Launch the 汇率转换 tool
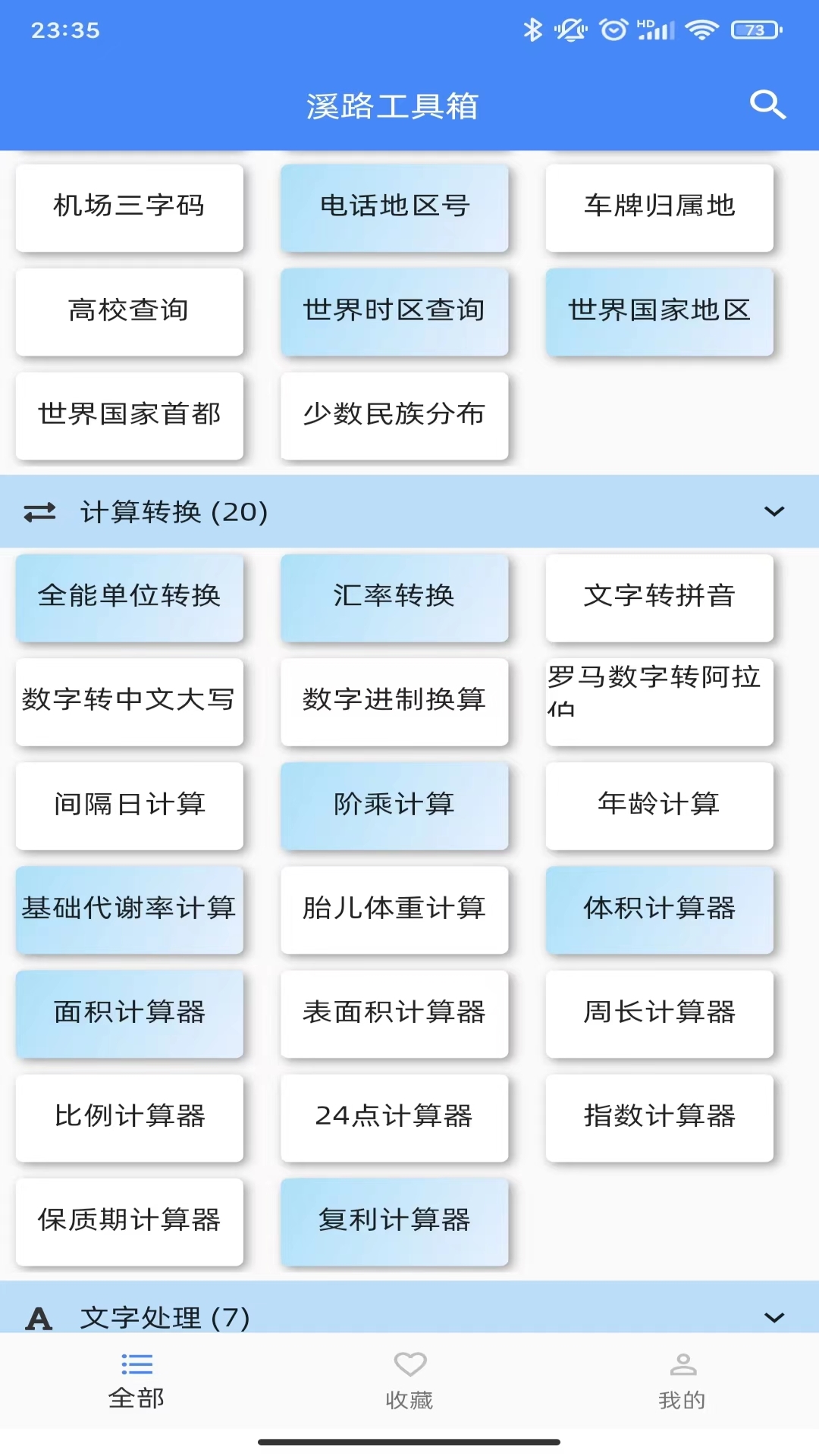This screenshot has height=1456, width=819. 394,596
